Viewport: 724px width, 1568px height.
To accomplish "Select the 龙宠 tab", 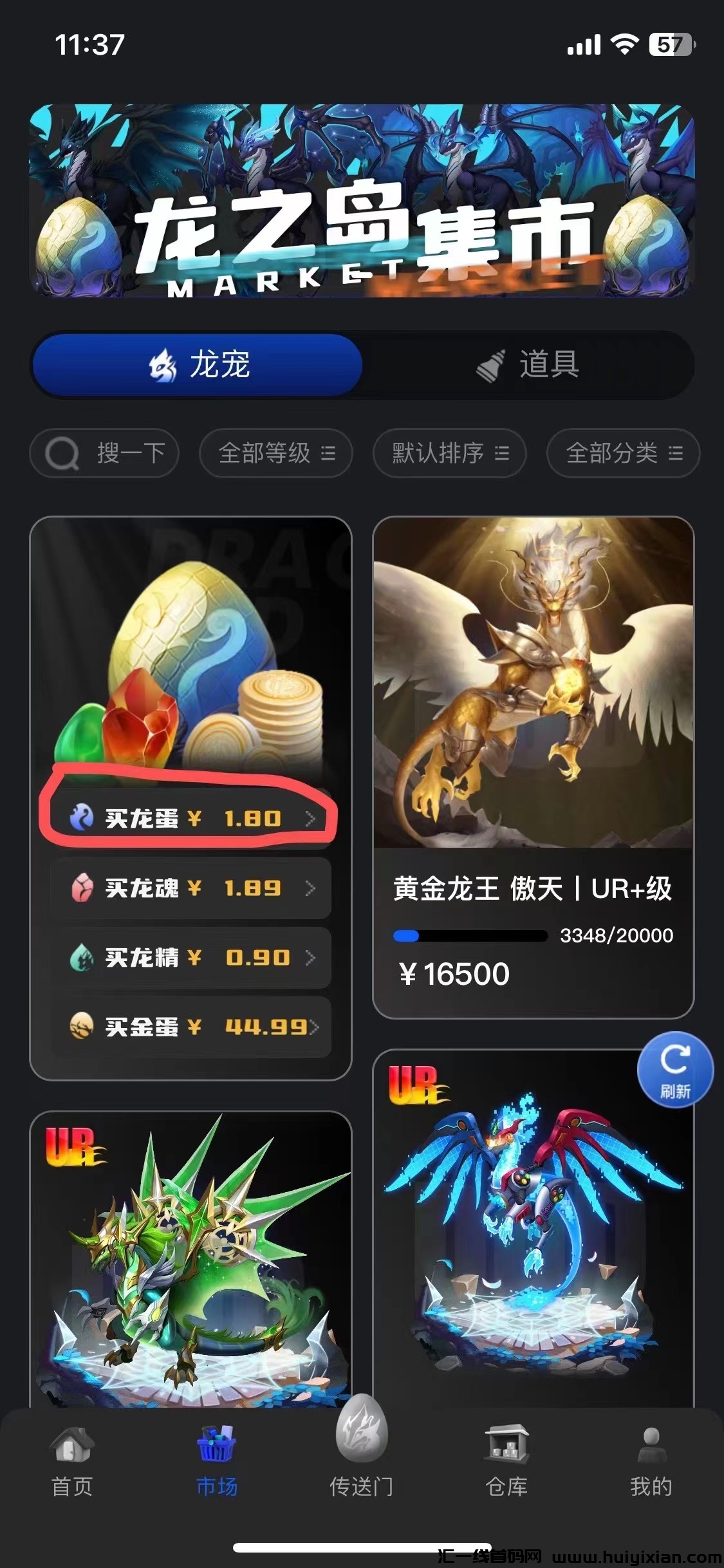I will tap(198, 365).
